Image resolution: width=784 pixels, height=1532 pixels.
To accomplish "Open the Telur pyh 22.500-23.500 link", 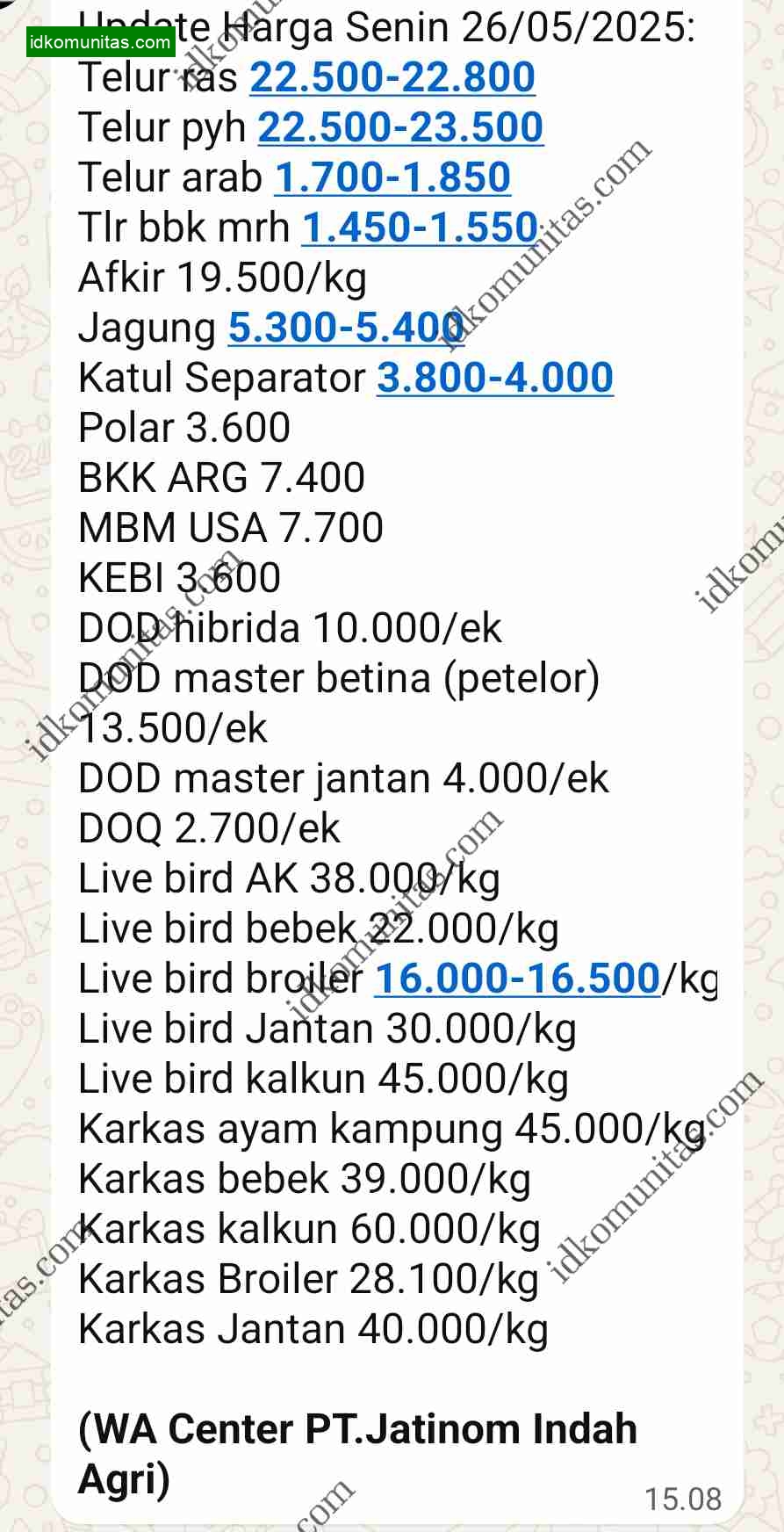I will click(x=400, y=127).
